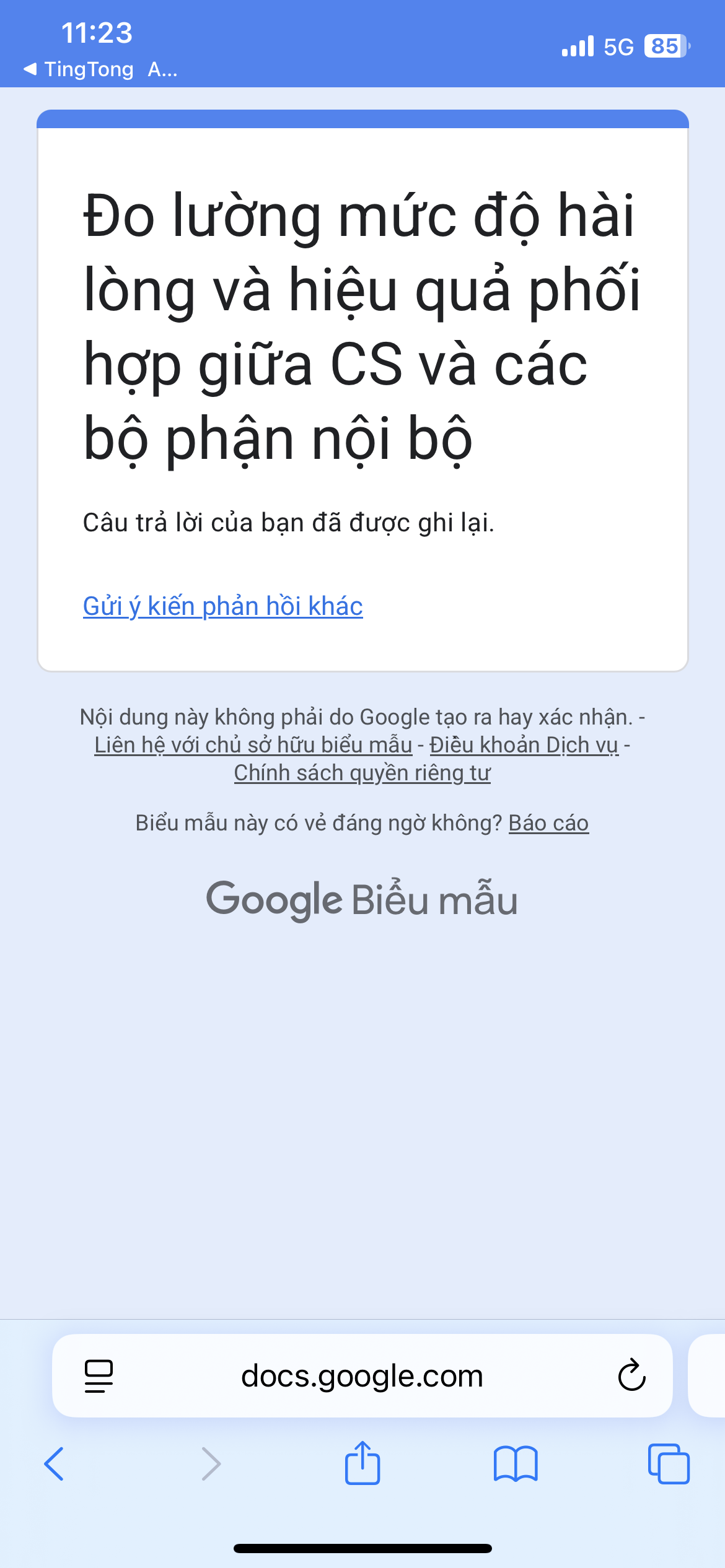Open Safari bookmarks
Viewport: 725px width, 1568px height.
click(516, 1464)
